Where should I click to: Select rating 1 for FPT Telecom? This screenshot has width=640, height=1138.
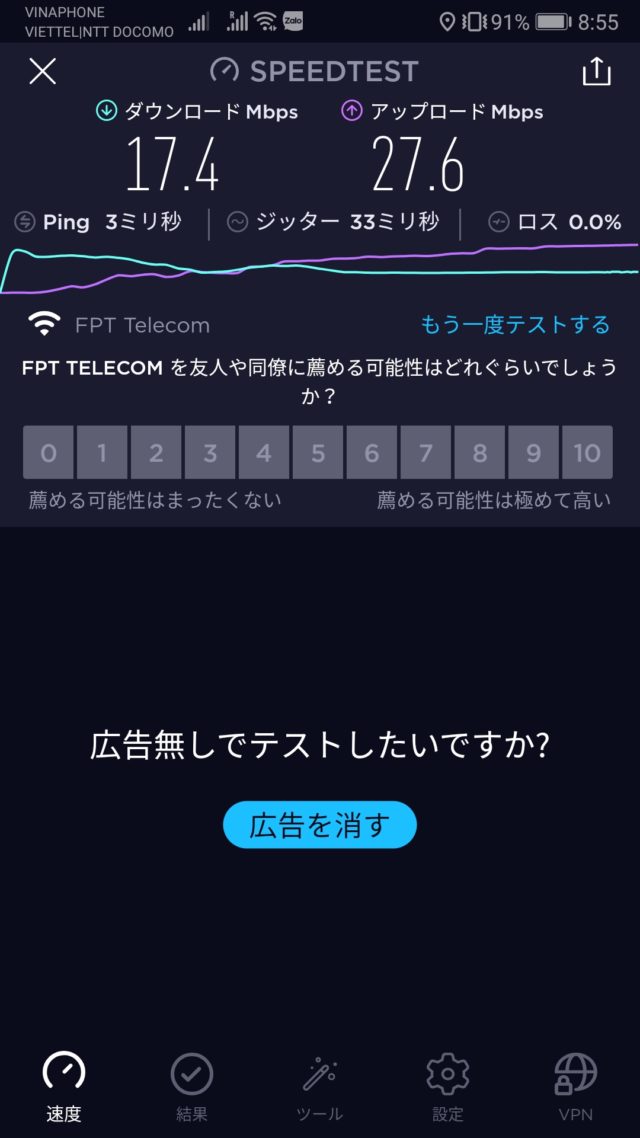(102, 453)
